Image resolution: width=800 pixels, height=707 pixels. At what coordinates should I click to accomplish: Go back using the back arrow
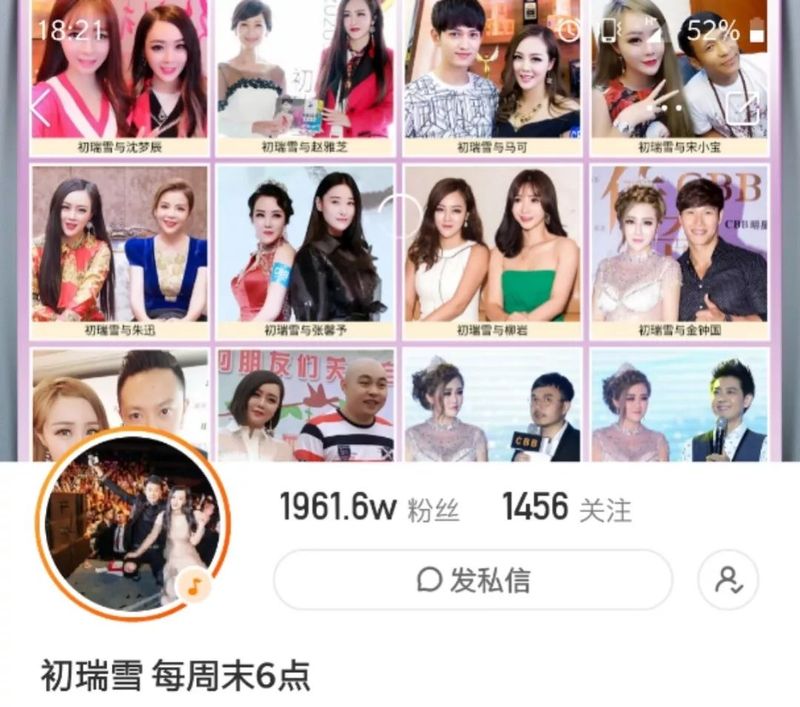tap(40, 107)
